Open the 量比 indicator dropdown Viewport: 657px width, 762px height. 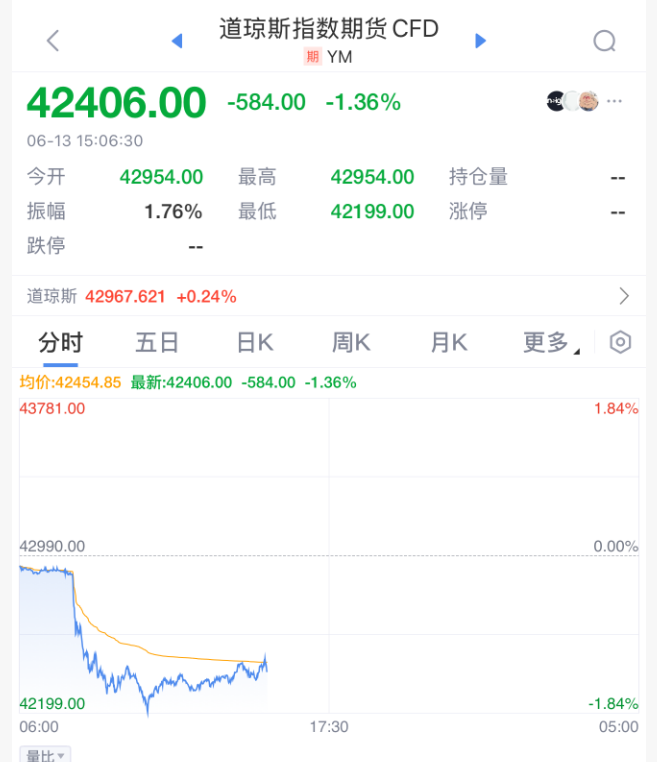click(46, 755)
